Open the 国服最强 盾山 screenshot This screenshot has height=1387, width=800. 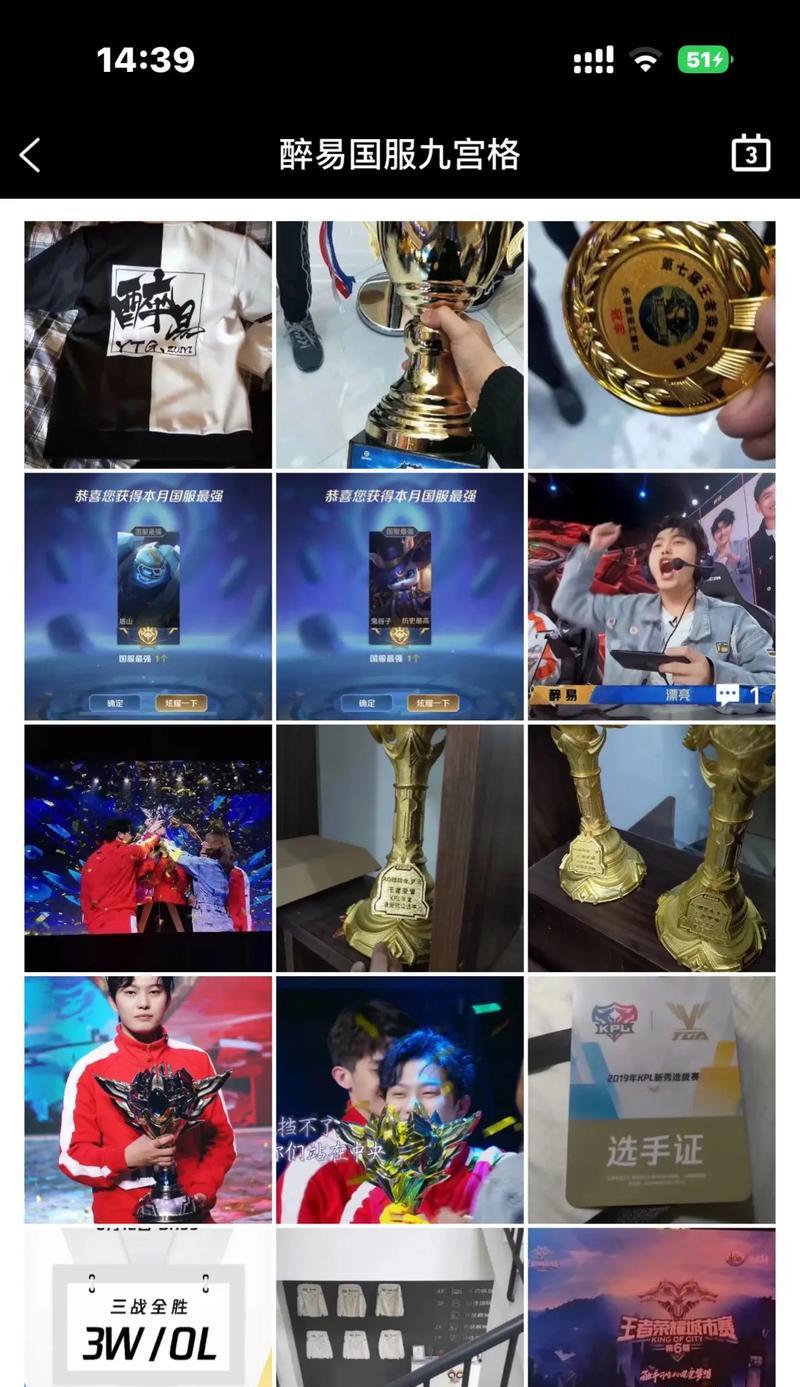148,596
